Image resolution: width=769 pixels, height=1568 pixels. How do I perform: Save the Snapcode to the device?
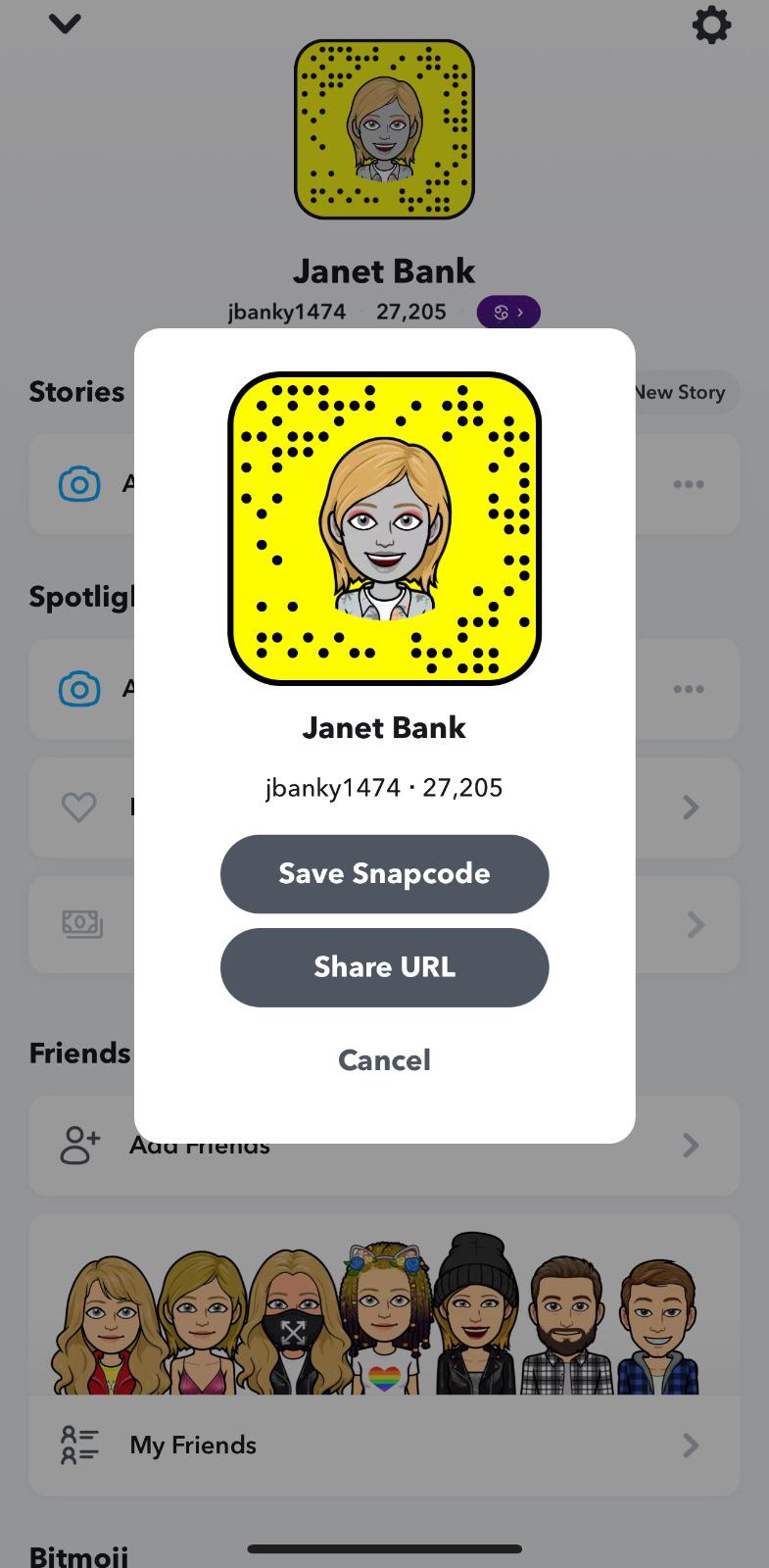tap(384, 873)
